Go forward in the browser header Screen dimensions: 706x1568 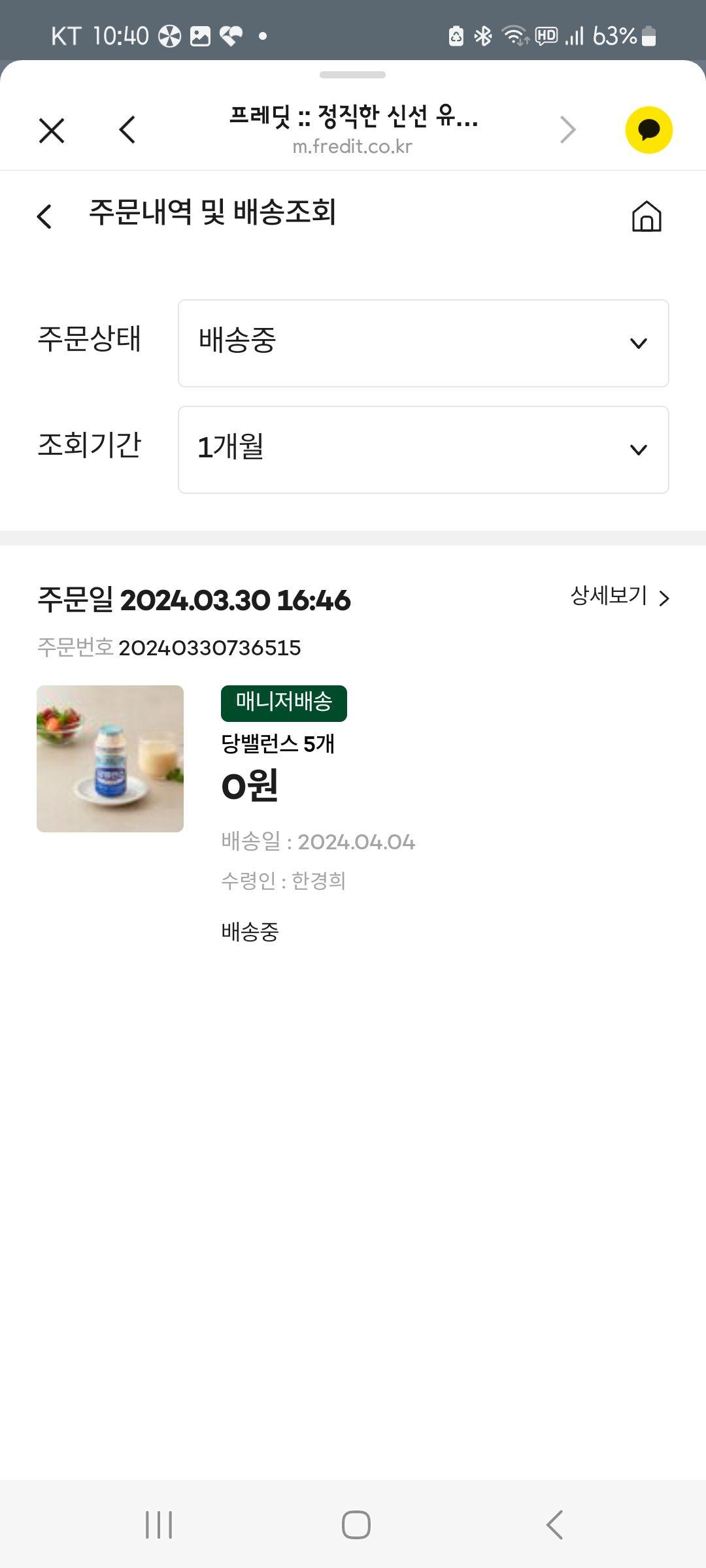(x=567, y=129)
